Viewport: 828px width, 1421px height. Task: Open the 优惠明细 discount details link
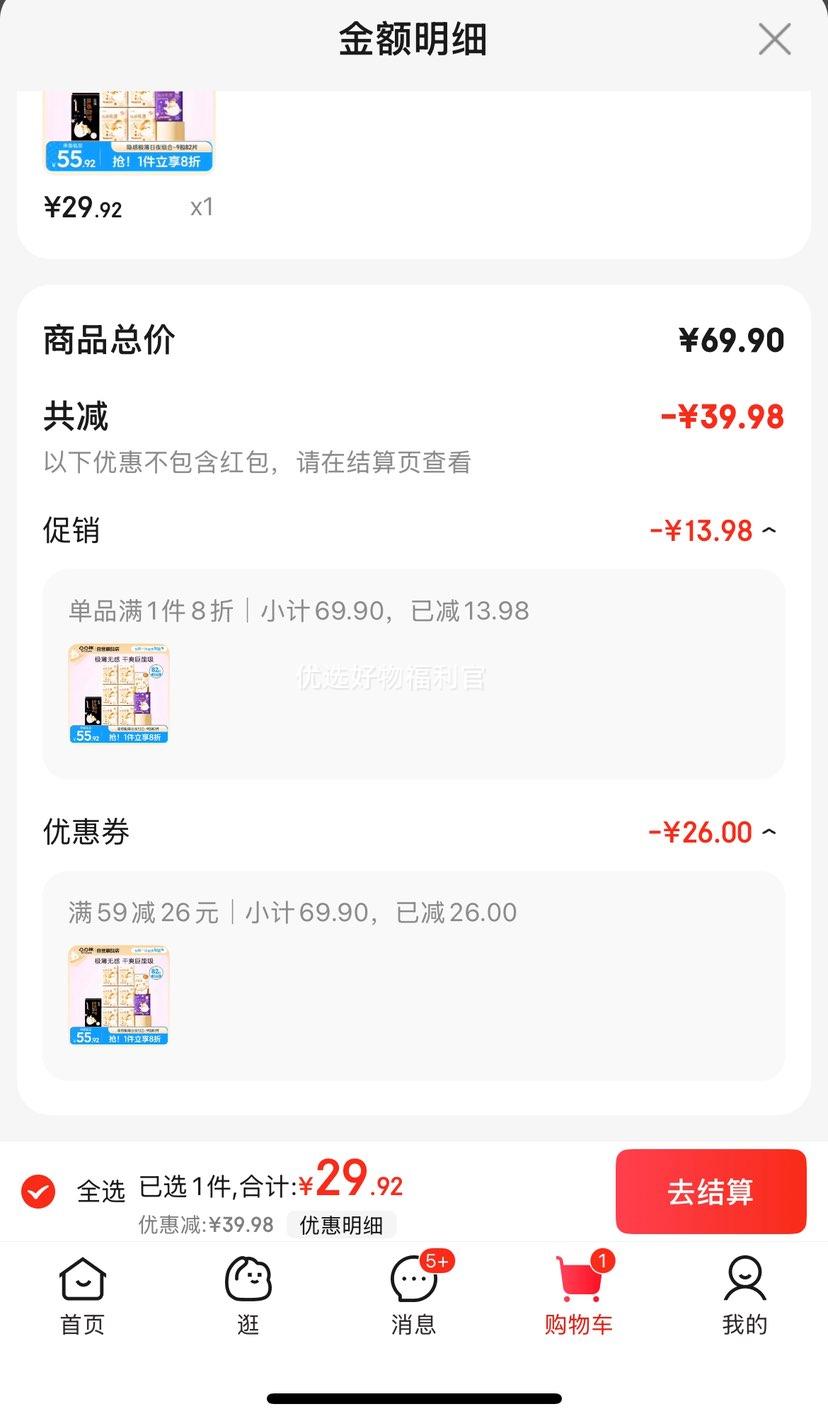(342, 1224)
